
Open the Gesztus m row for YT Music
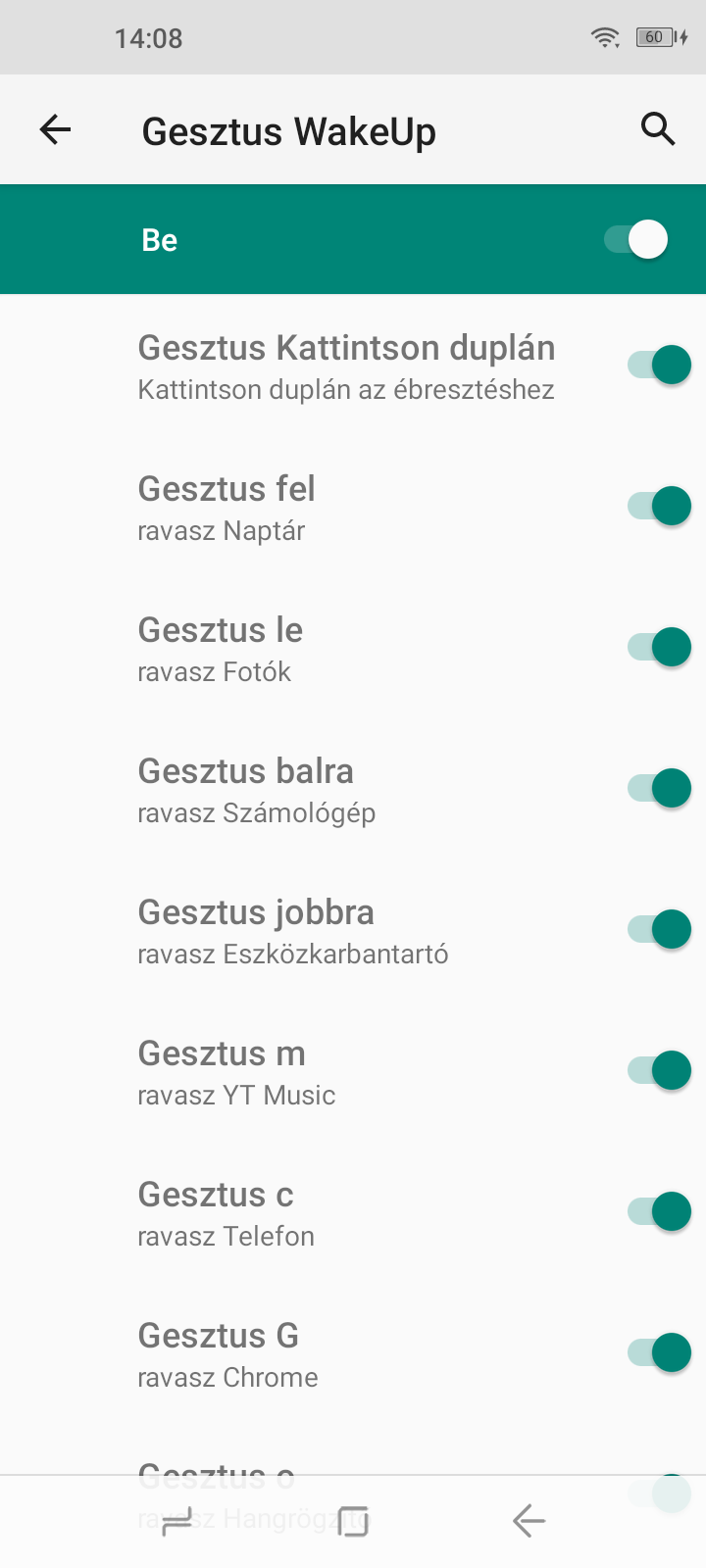(353, 1070)
